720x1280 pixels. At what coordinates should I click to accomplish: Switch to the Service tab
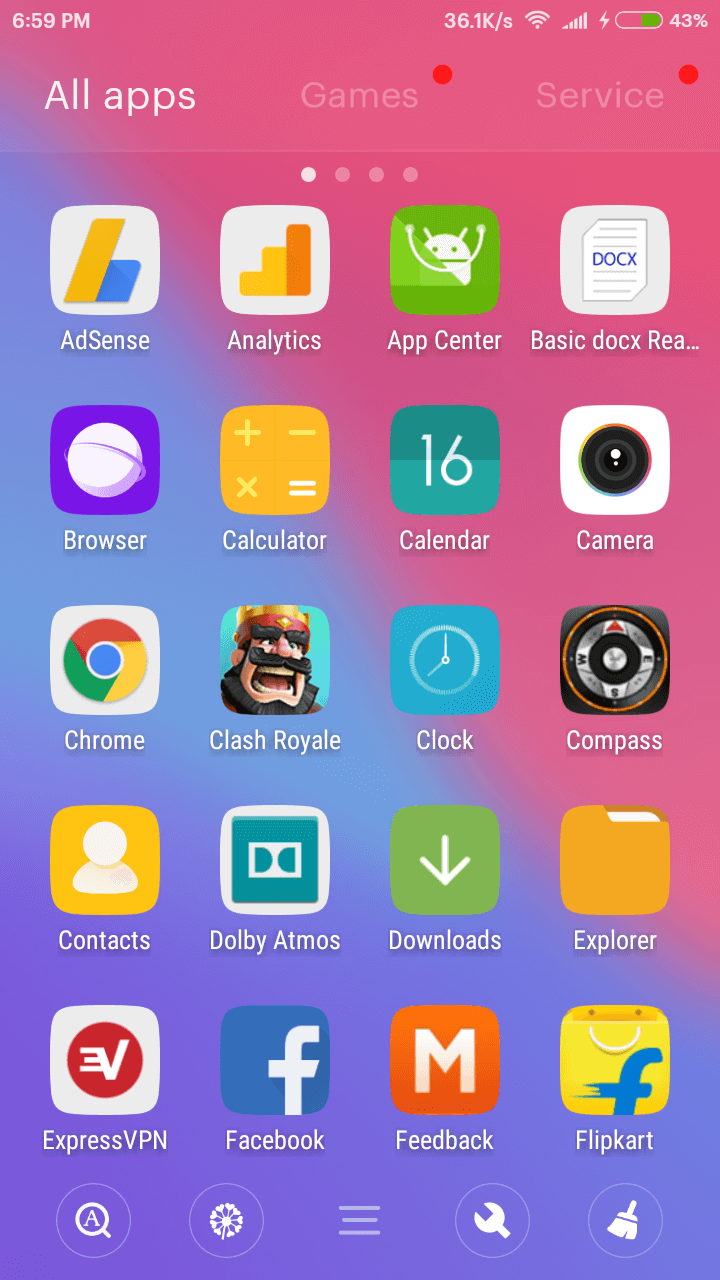pos(600,95)
